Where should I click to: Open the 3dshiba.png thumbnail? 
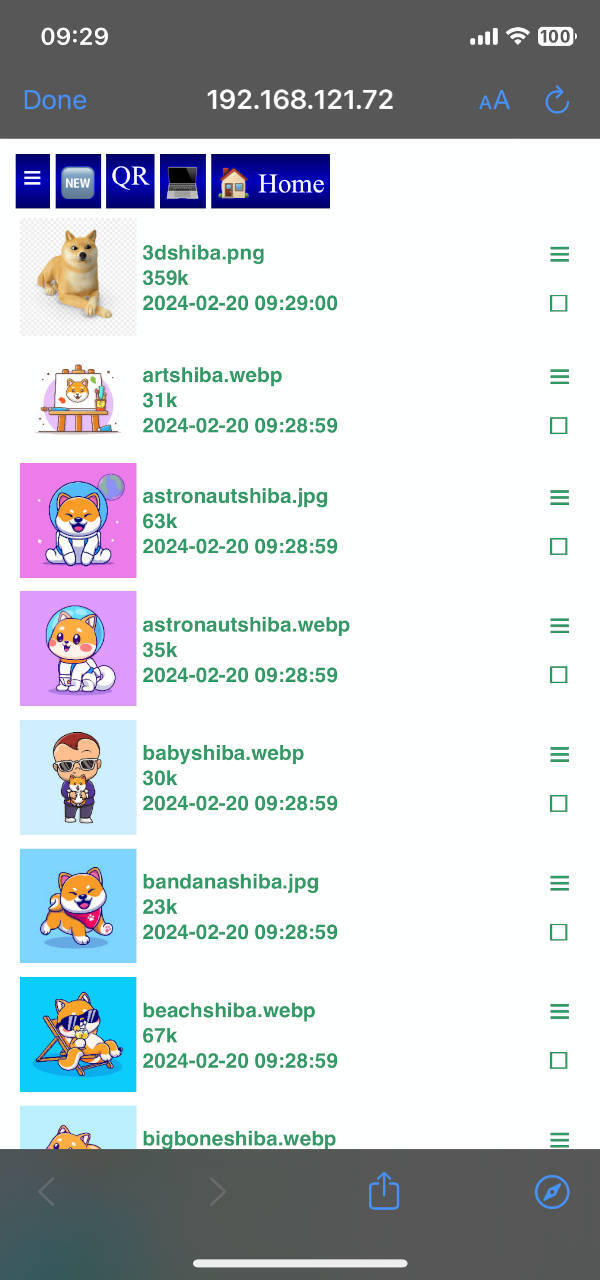point(78,277)
